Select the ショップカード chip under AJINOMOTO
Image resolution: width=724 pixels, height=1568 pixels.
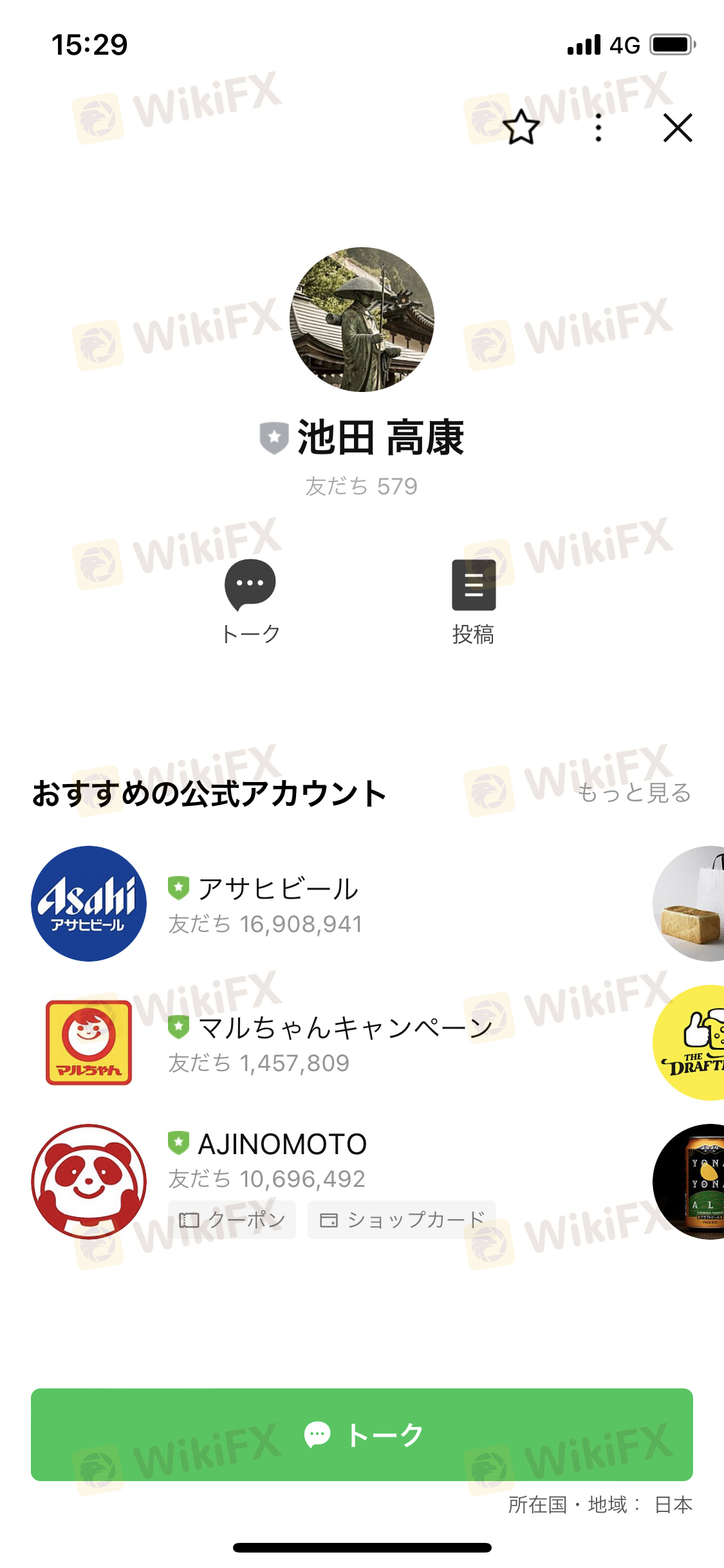tap(402, 1220)
